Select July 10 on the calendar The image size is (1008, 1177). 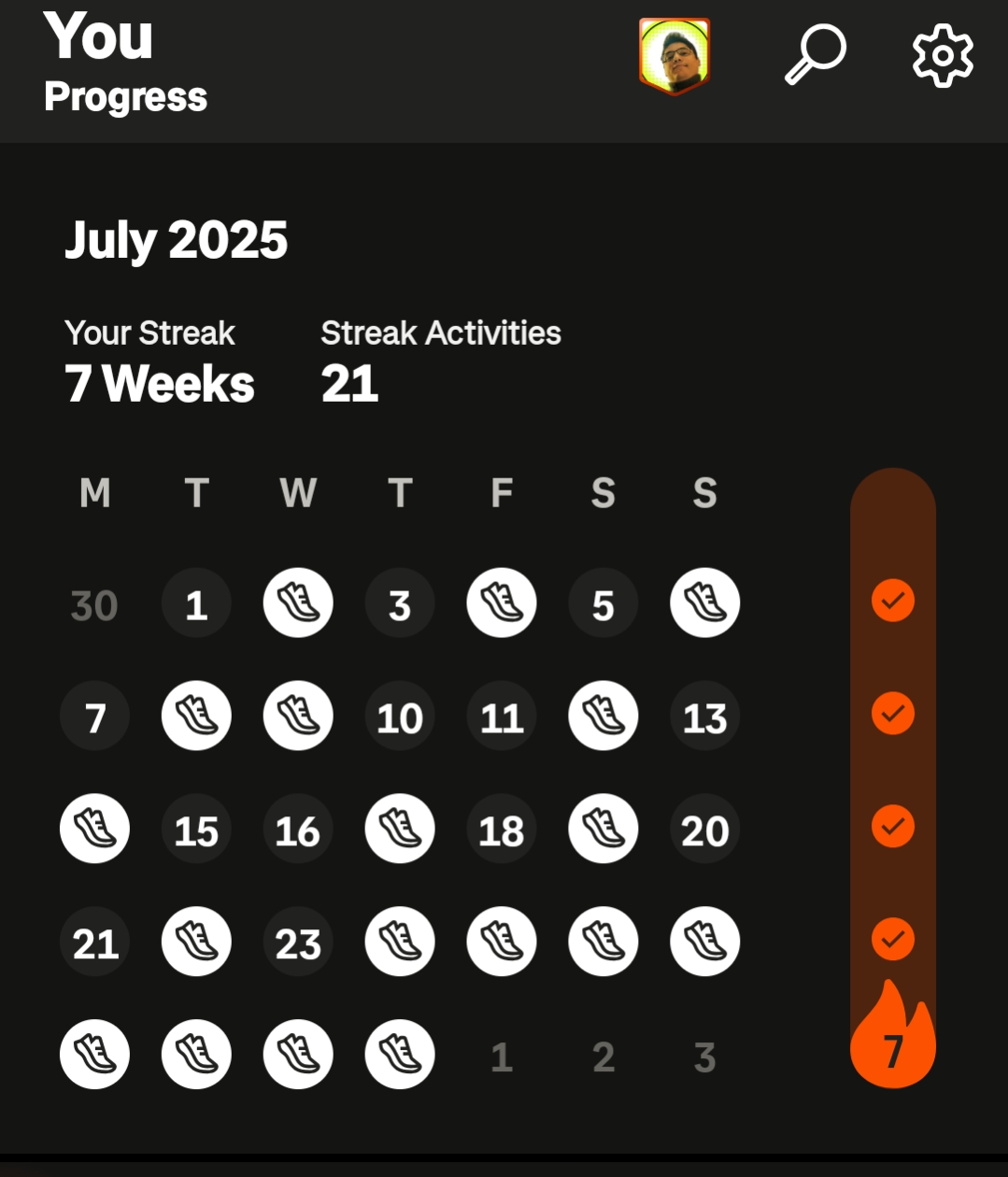[x=400, y=717]
